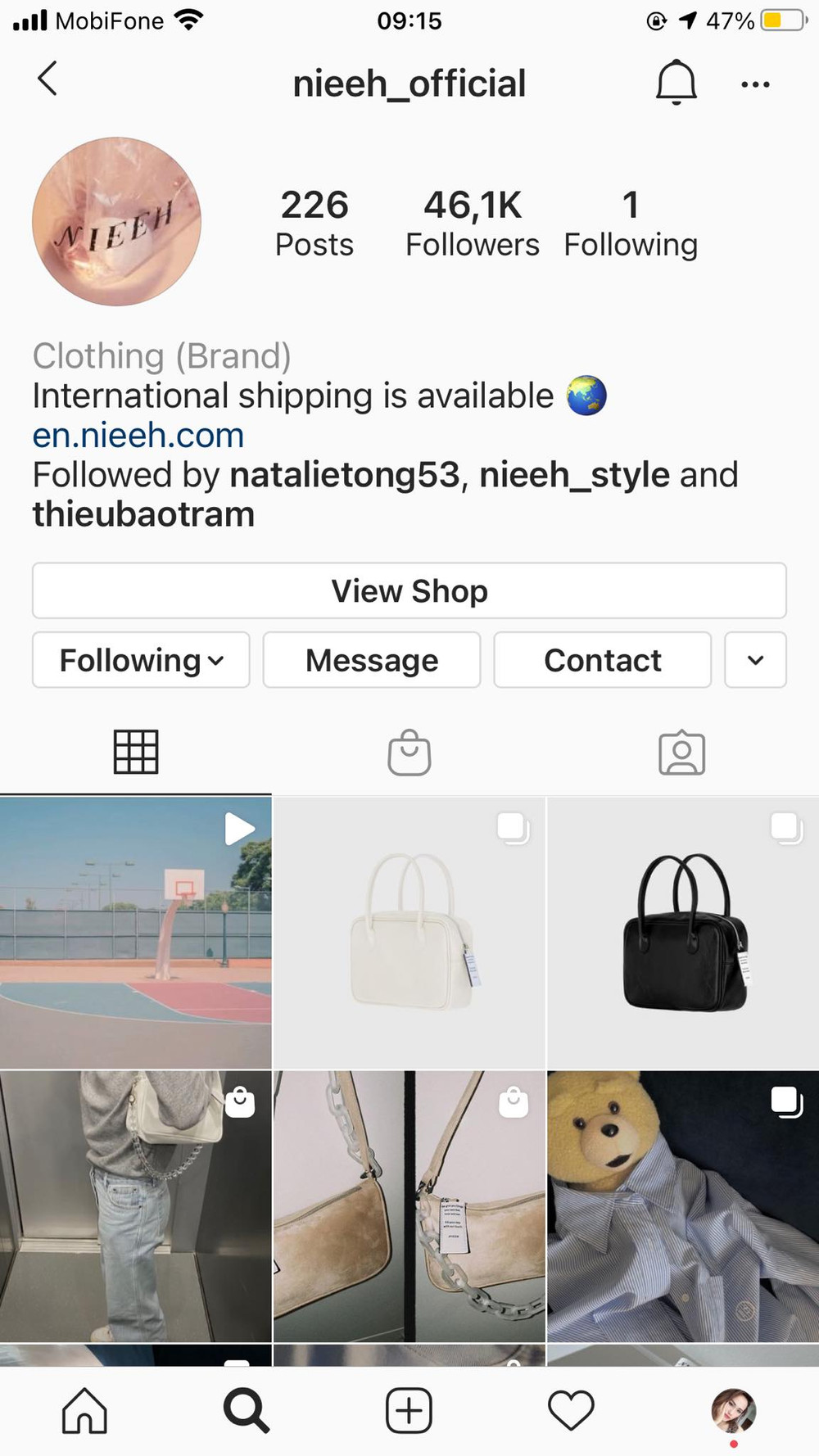The image size is (819, 1456).
Task: Open the basketball court video post
Action: click(x=136, y=933)
